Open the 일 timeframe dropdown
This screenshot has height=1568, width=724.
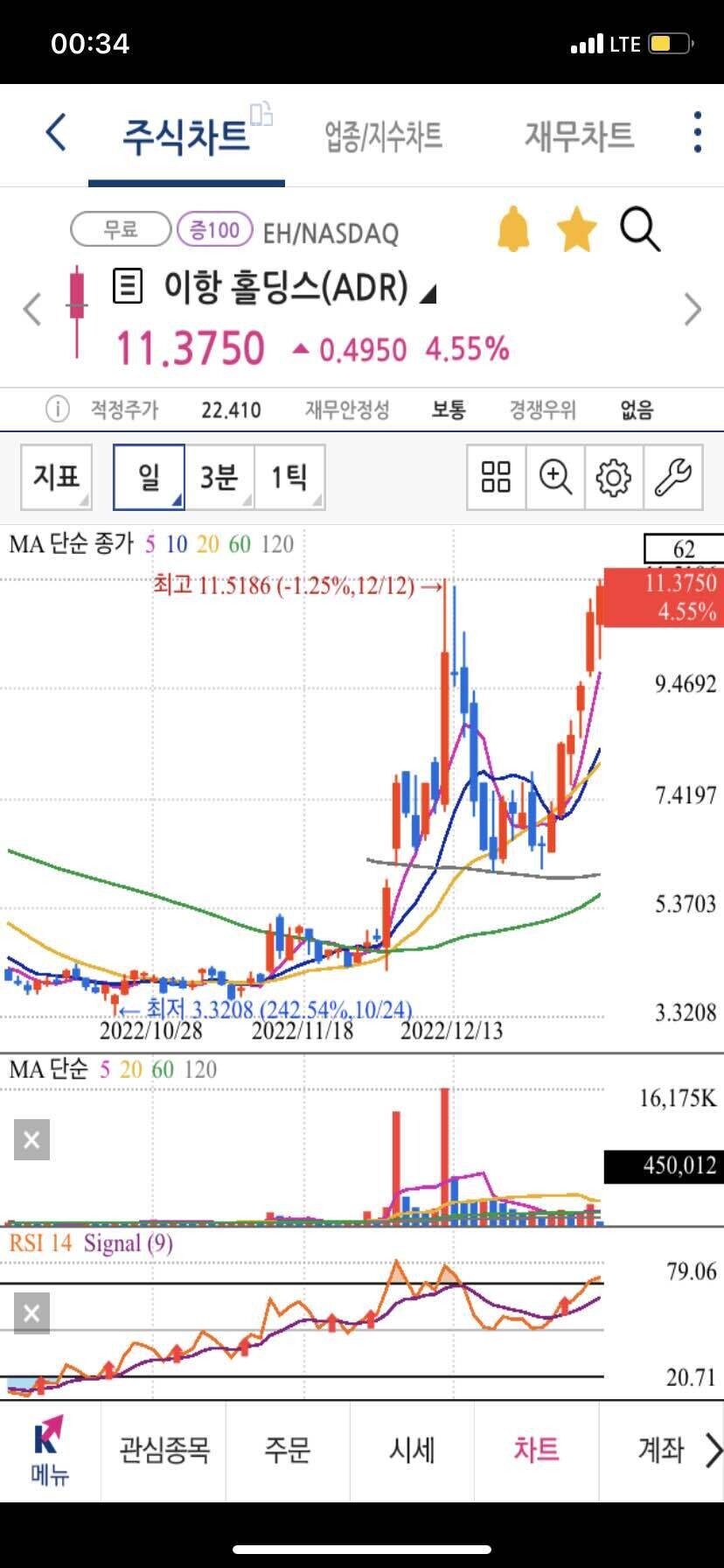148,478
